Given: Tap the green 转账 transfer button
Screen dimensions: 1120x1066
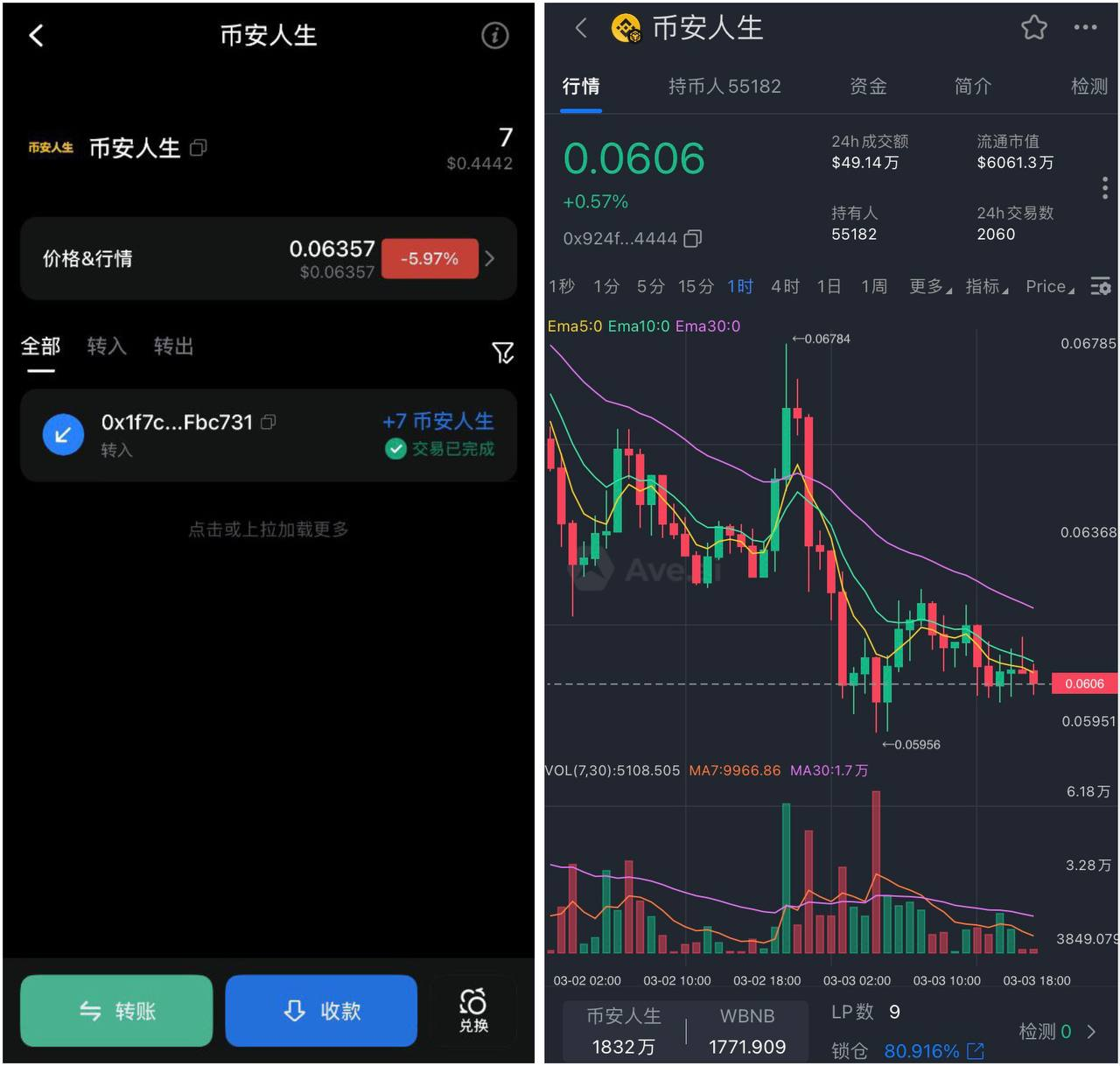Looking at the screenshot, I should coord(116,1011).
